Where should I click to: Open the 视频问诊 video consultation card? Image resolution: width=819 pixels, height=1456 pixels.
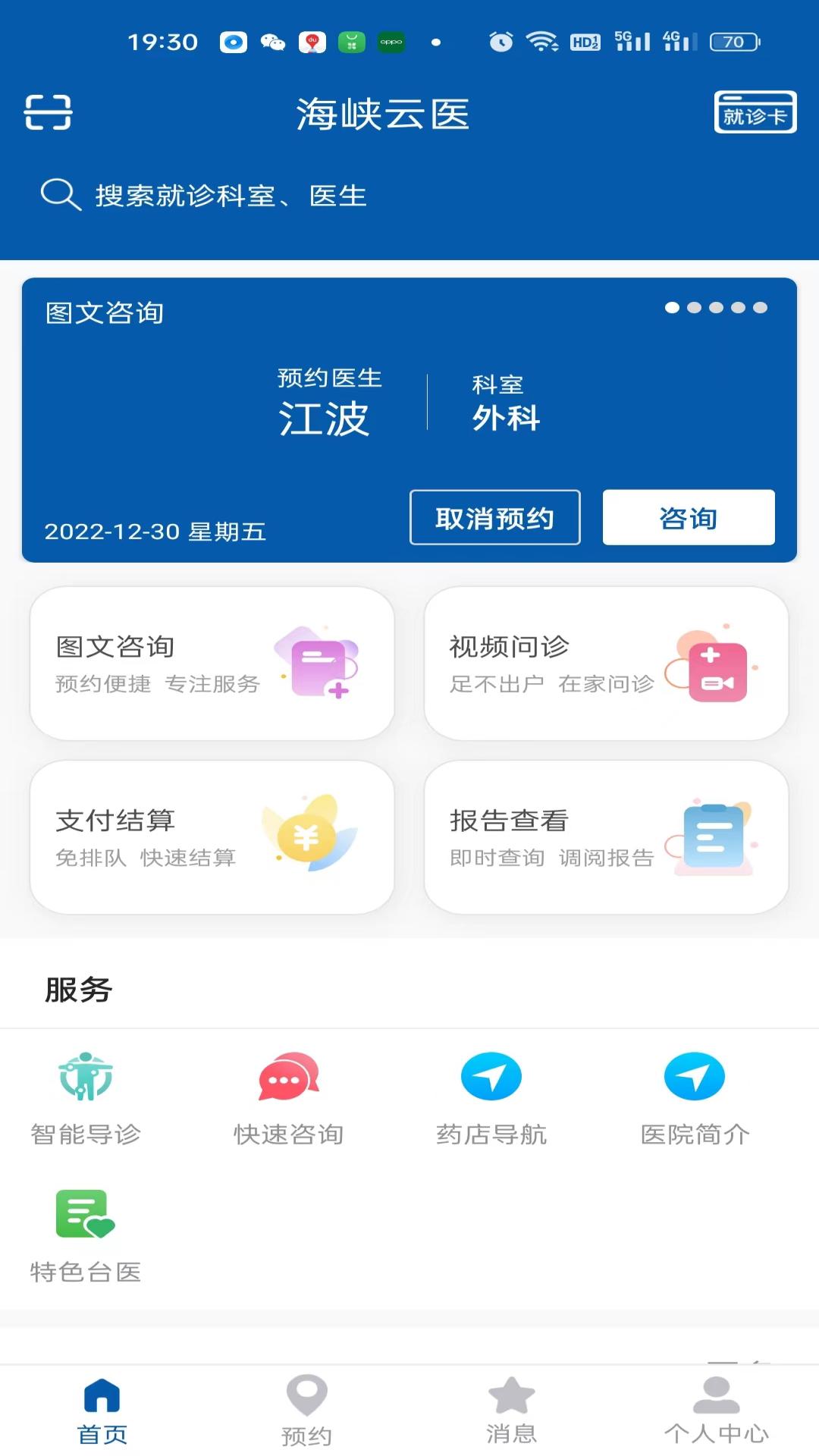(x=606, y=664)
